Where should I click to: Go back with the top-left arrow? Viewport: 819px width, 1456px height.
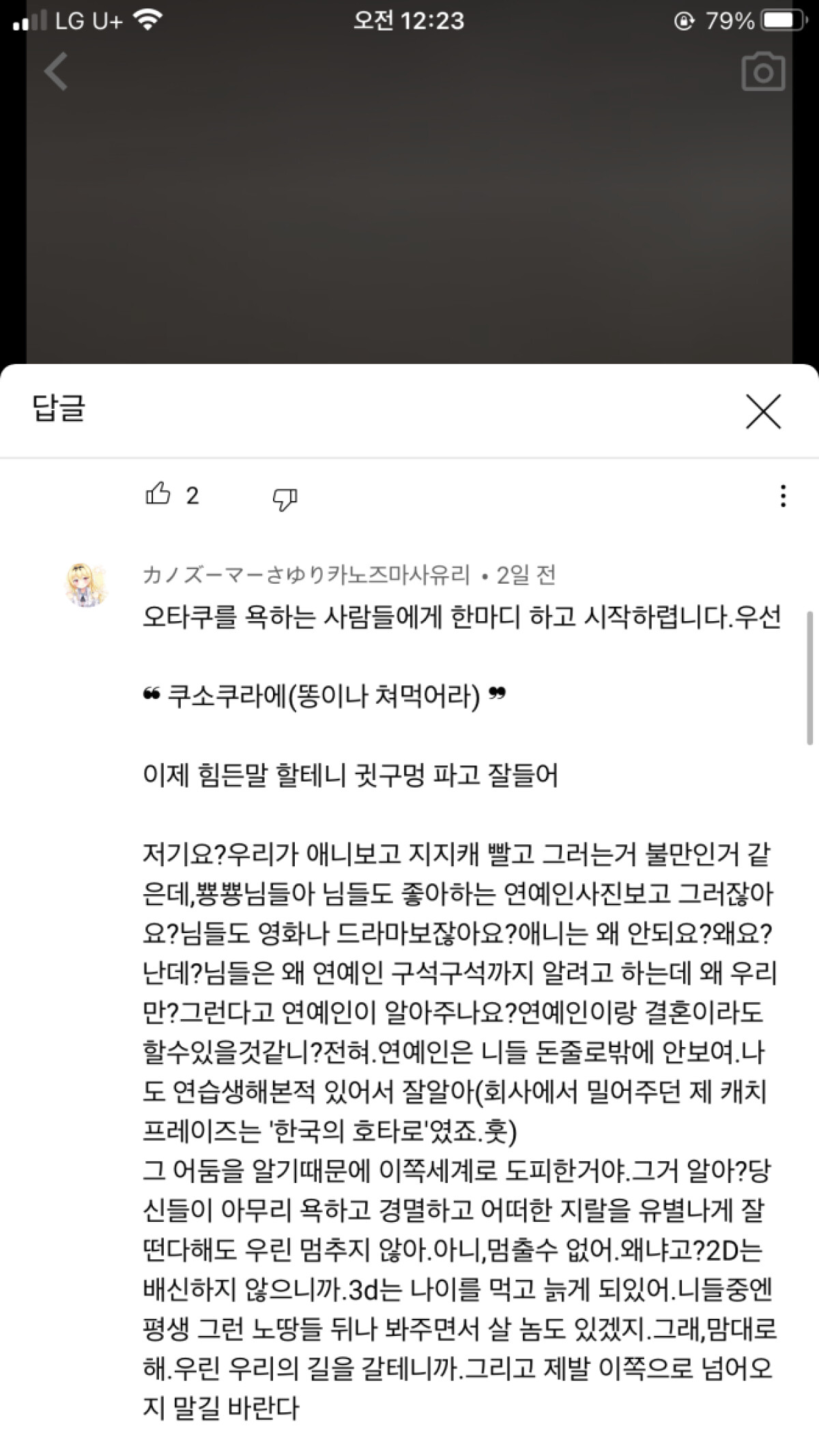pyautogui.click(x=56, y=71)
